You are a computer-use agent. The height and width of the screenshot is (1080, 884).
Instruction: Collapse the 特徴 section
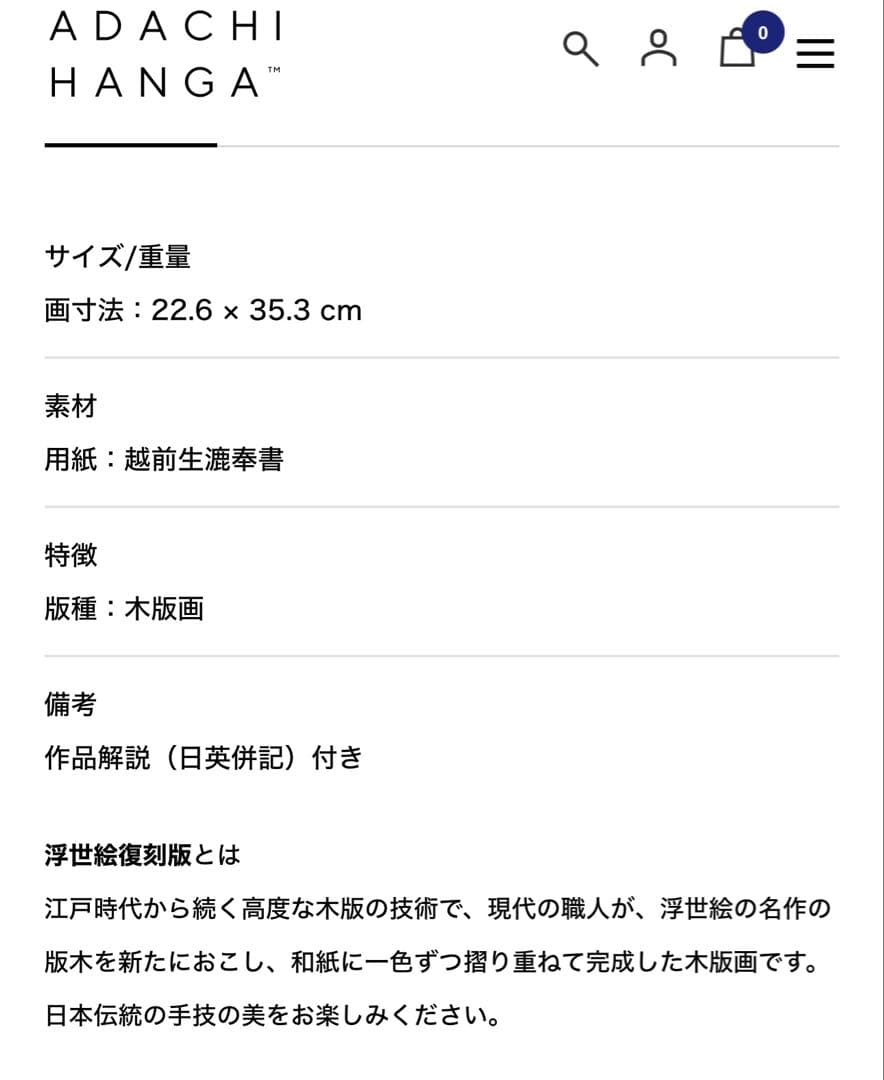point(68,556)
